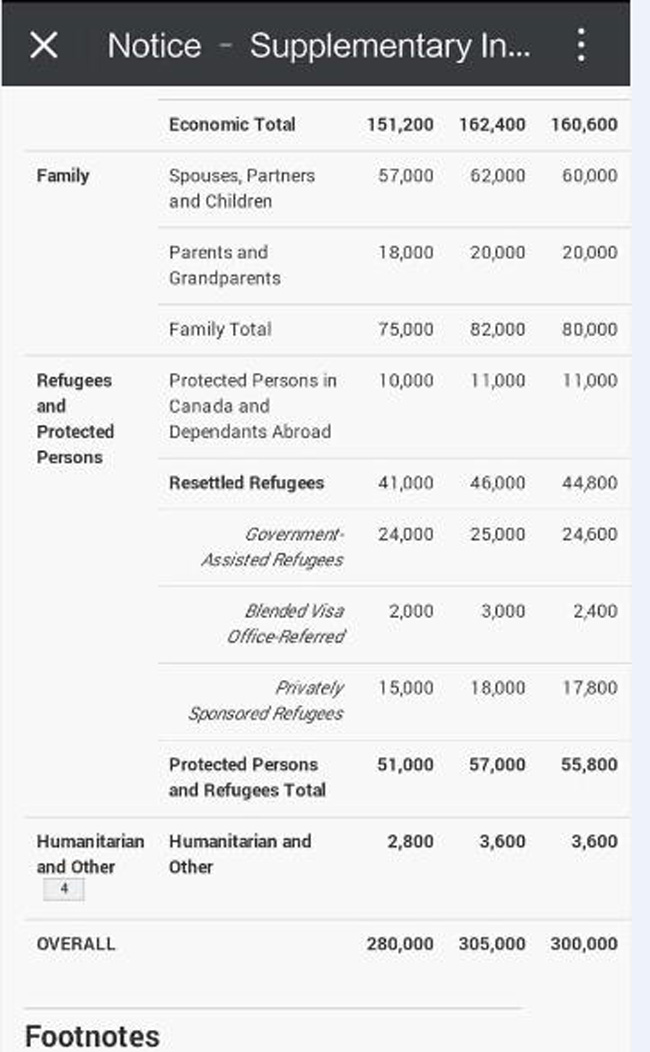
Task: Open footnote 4 under Humanitarian and Other
Action: click(x=63, y=889)
